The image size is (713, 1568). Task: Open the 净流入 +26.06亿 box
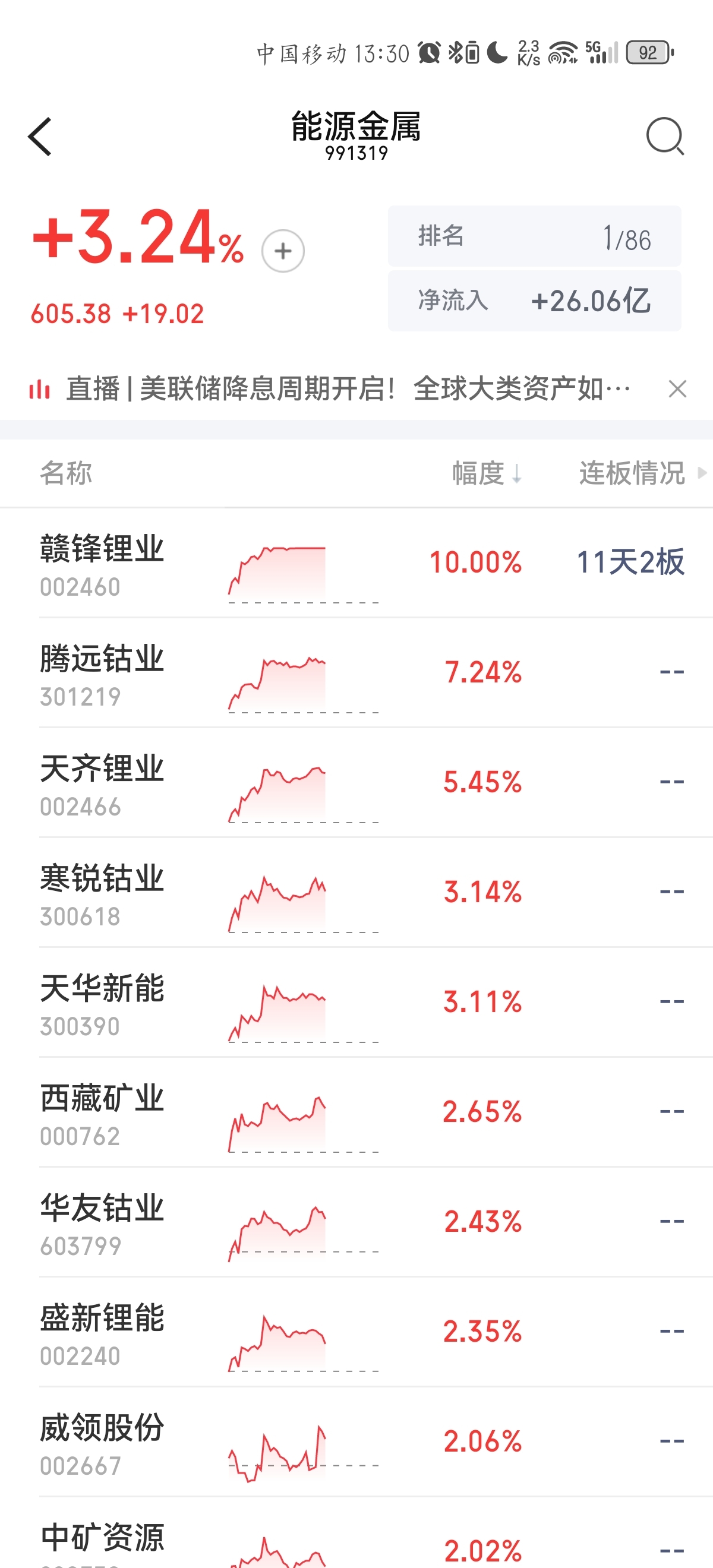(x=534, y=301)
